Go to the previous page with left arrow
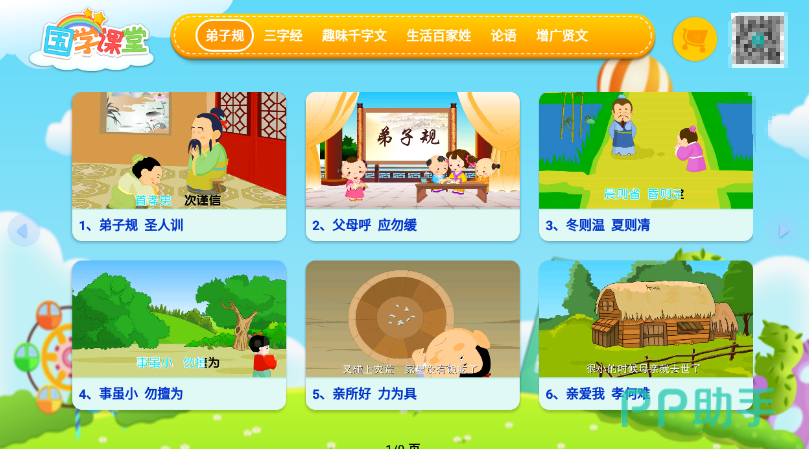Viewport: 809px width, 449px height. click(x=22, y=231)
